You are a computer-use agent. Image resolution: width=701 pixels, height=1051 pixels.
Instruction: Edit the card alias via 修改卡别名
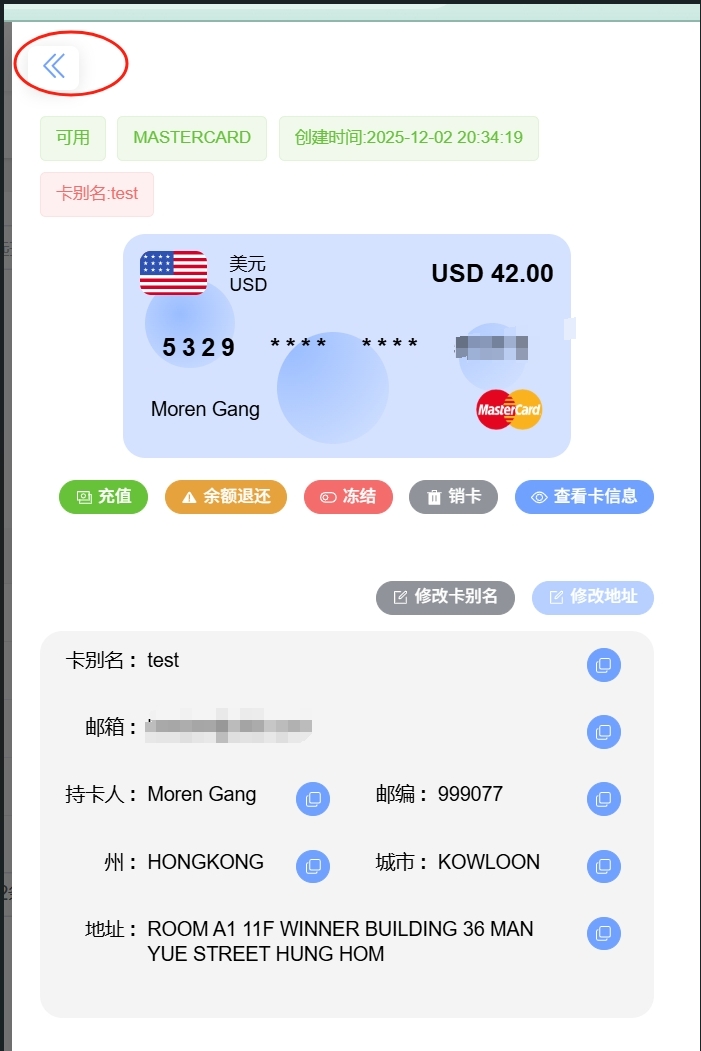(445, 597)
